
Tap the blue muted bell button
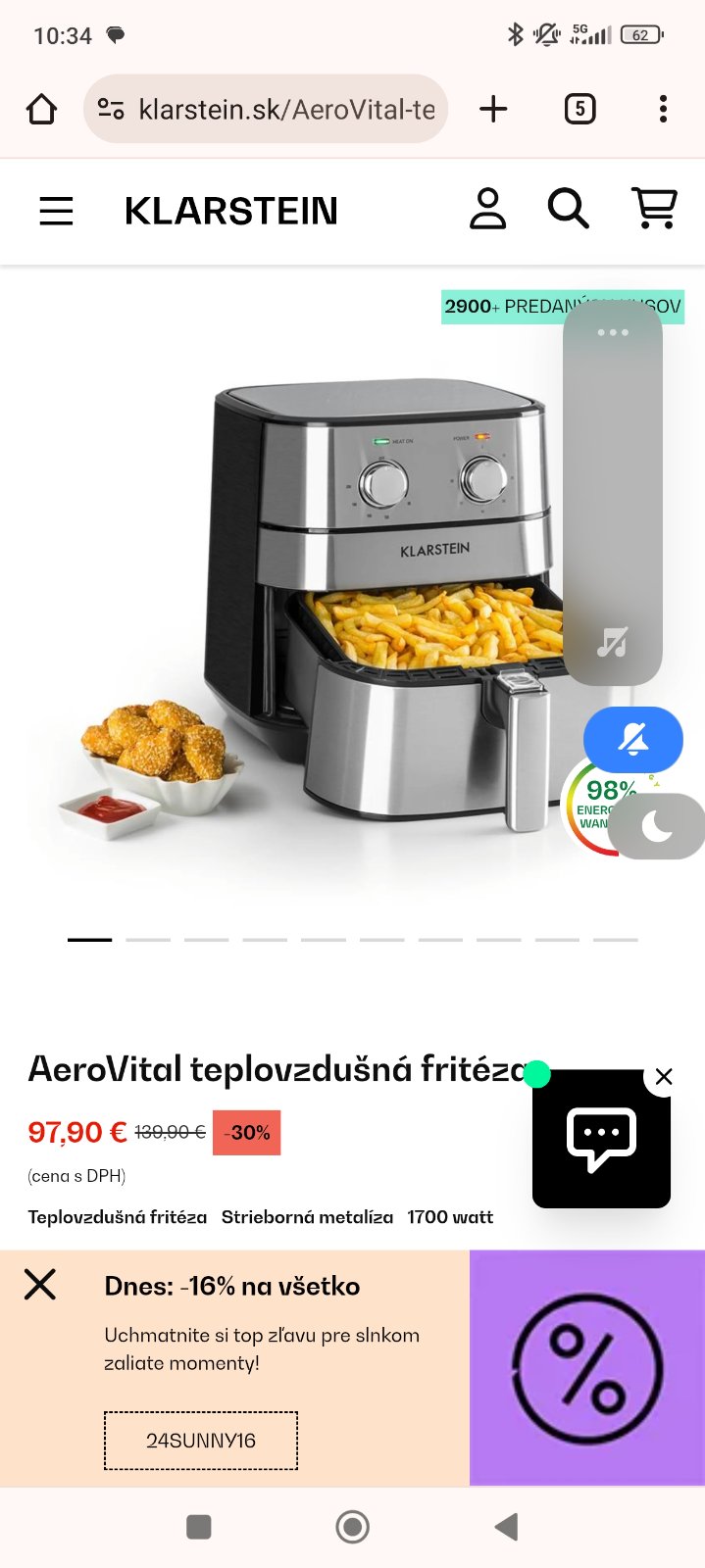pos(633,740)
